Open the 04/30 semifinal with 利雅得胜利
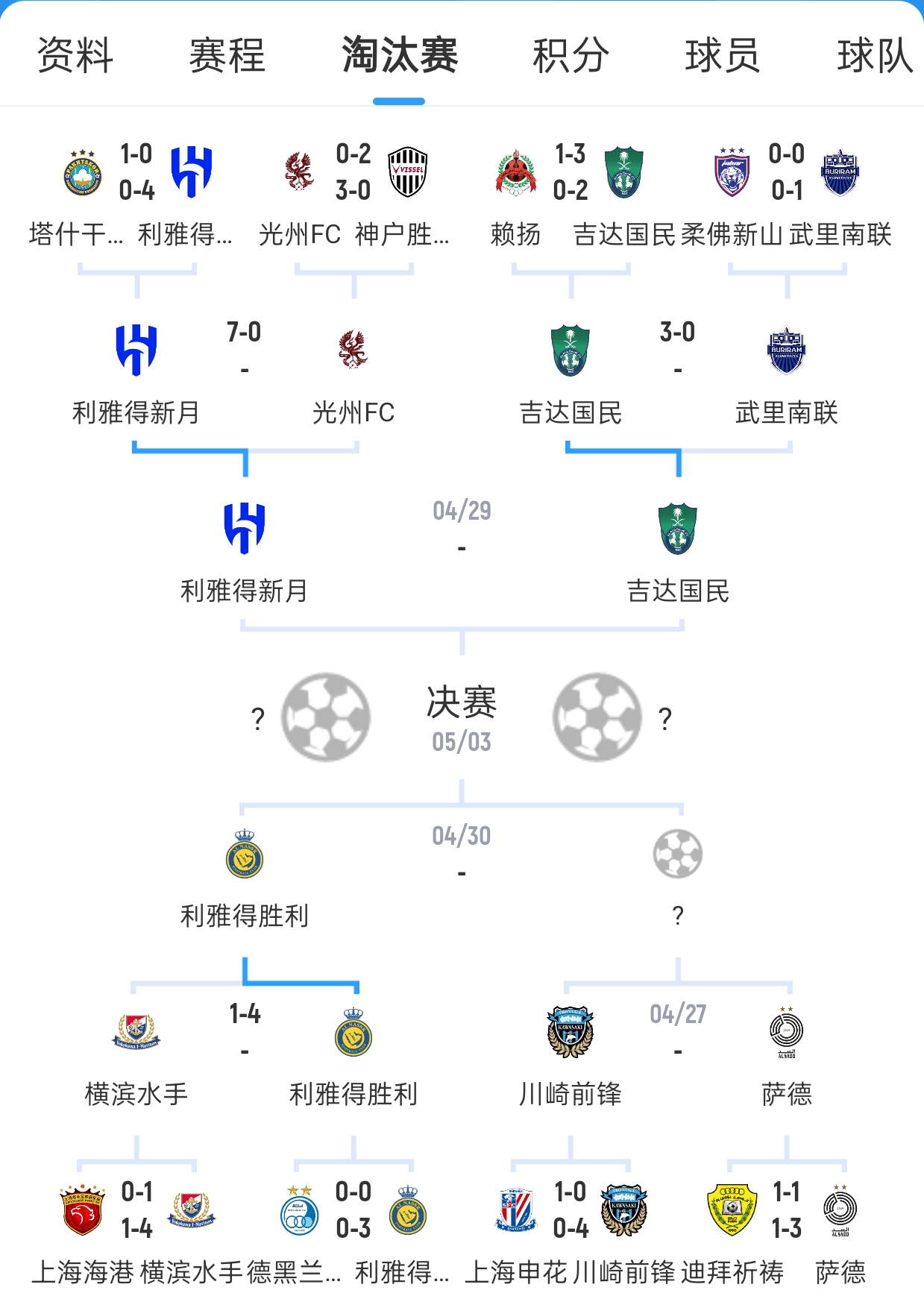The width and height of the screenshot is (924, 1299). pos(462,853)
